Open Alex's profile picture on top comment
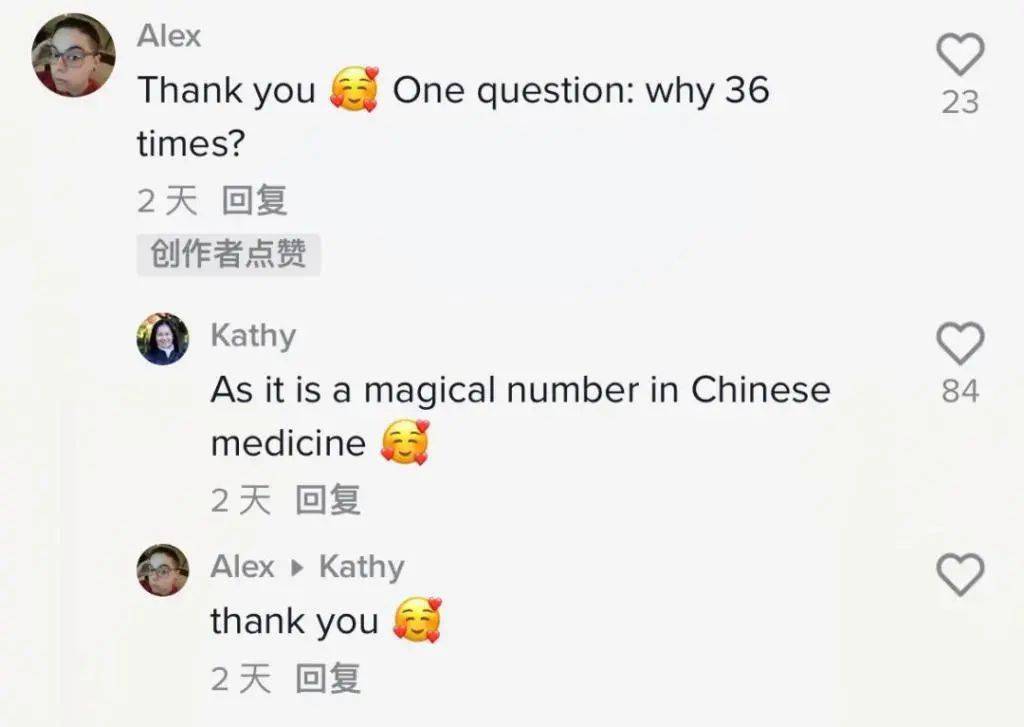This screenshot has width=1024, height=727. (x=73, y=55)
